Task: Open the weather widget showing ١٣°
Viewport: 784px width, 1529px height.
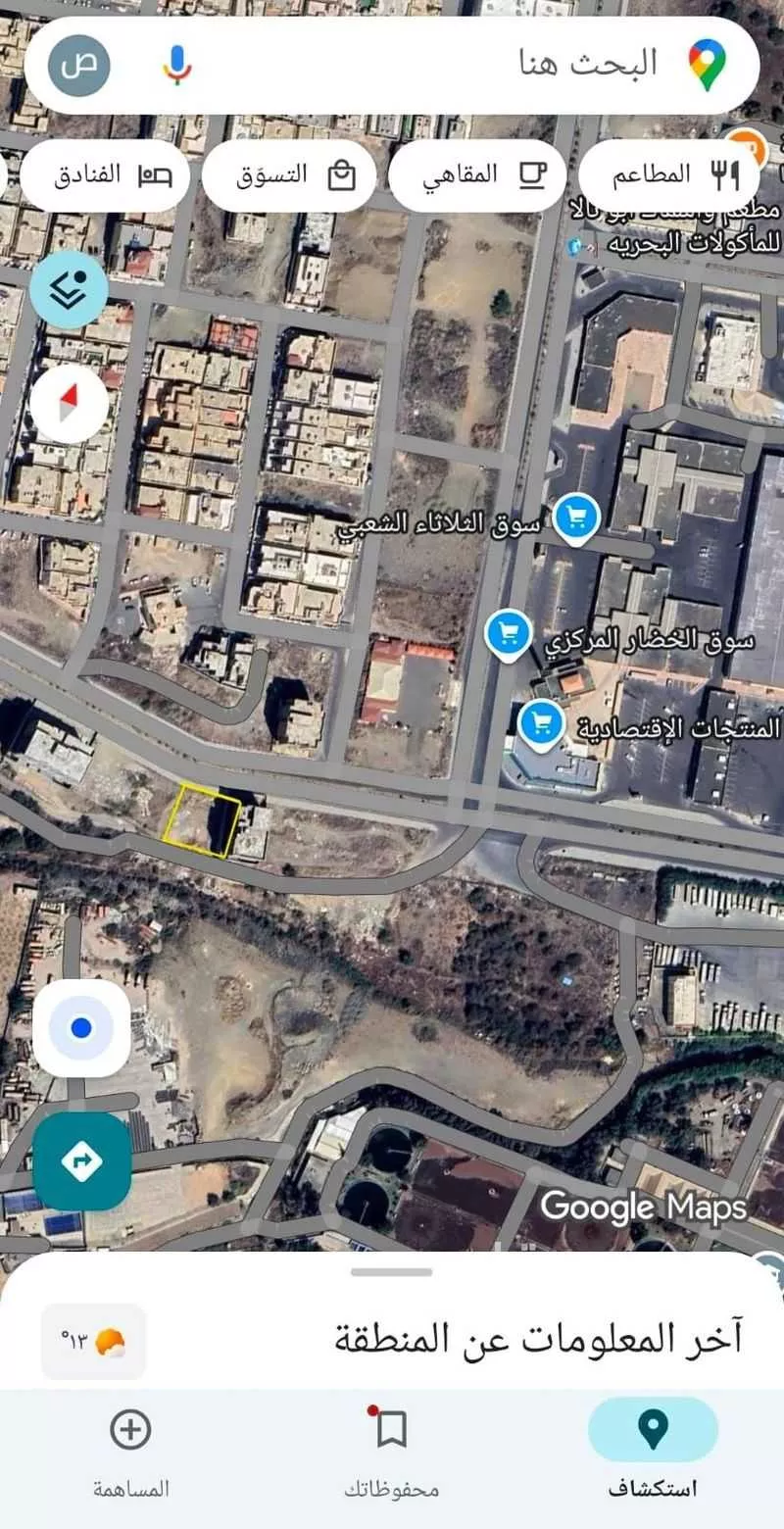Action: (94, 1344)
